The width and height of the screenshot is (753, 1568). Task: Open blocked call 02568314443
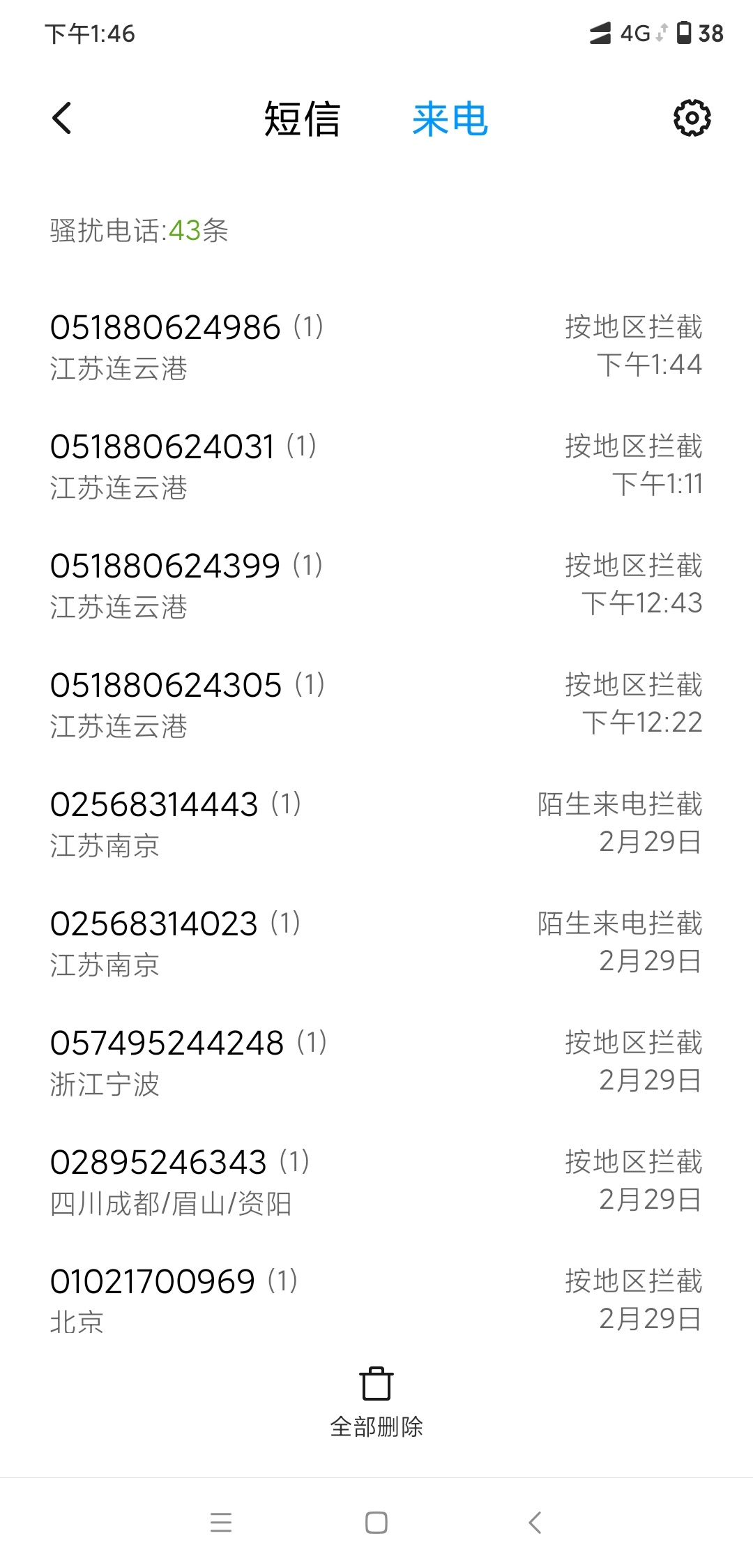click(376, 824)
